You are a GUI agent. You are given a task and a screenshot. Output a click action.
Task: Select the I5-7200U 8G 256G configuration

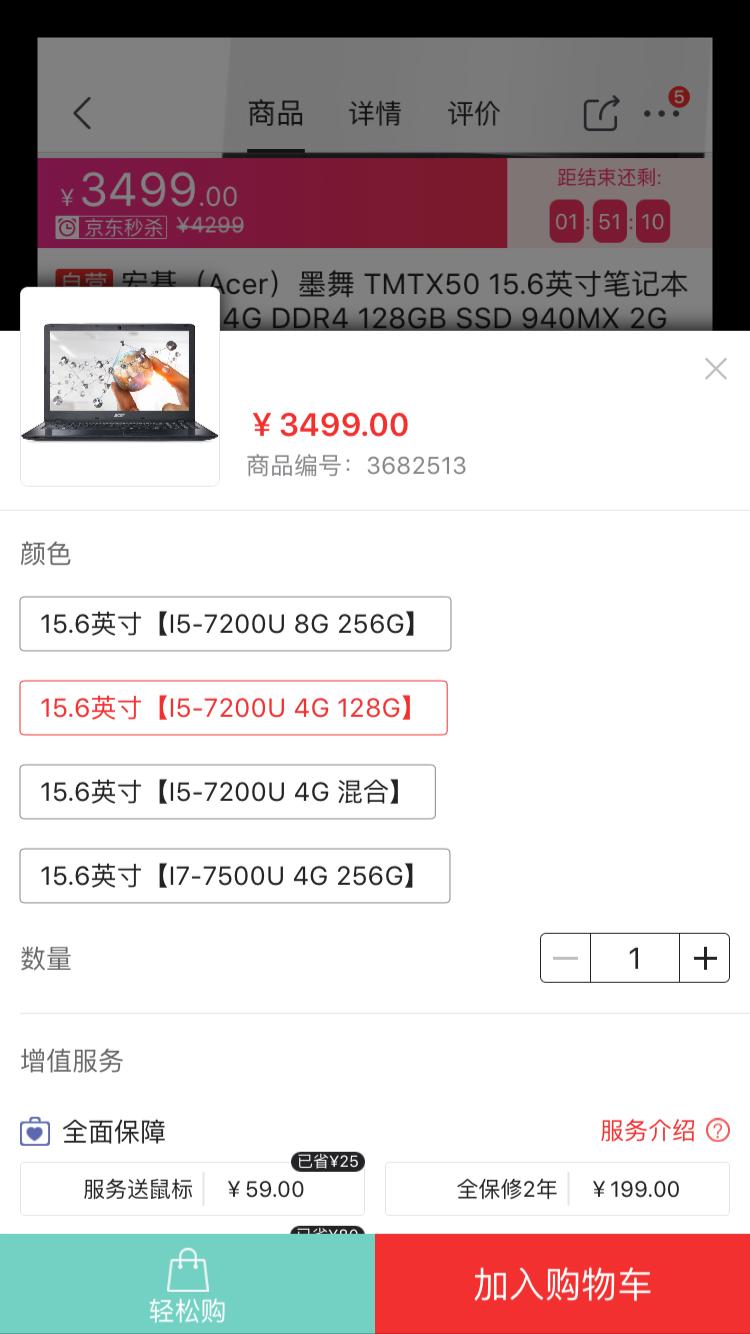click(x=235, y=624)
